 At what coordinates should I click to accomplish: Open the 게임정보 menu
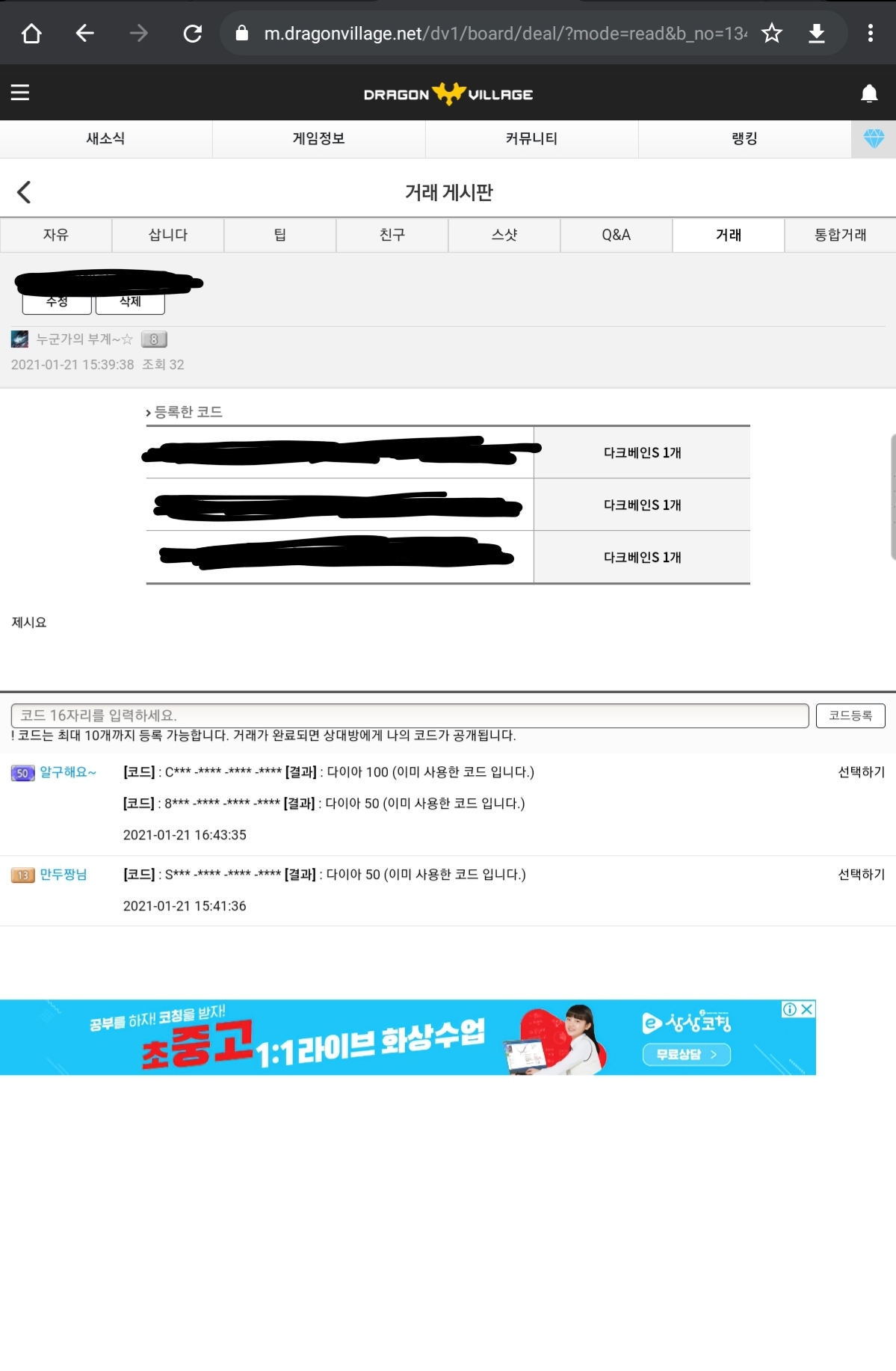pyautogui.click(x=318, y=138)
